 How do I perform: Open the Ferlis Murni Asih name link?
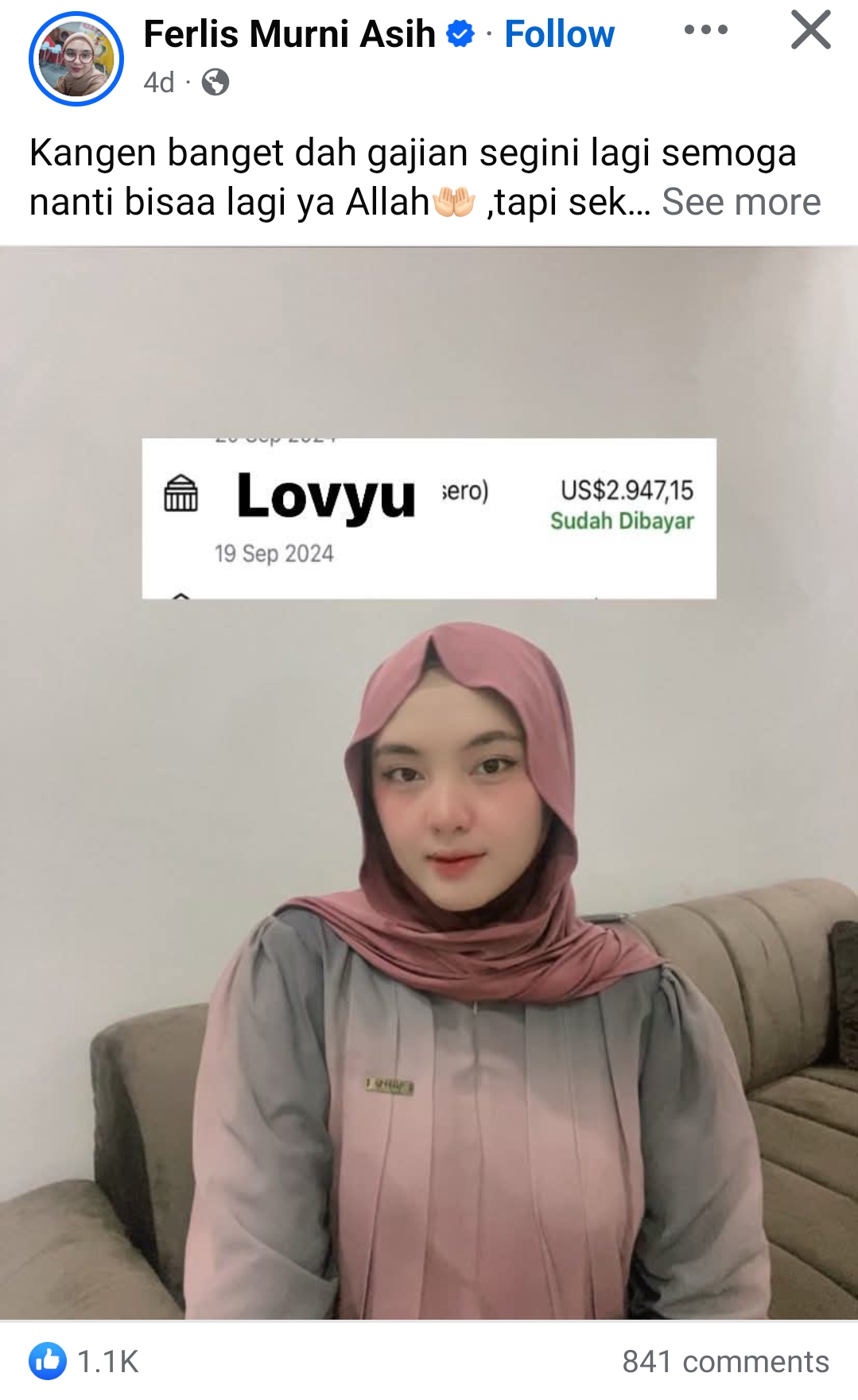click(289, 34)
